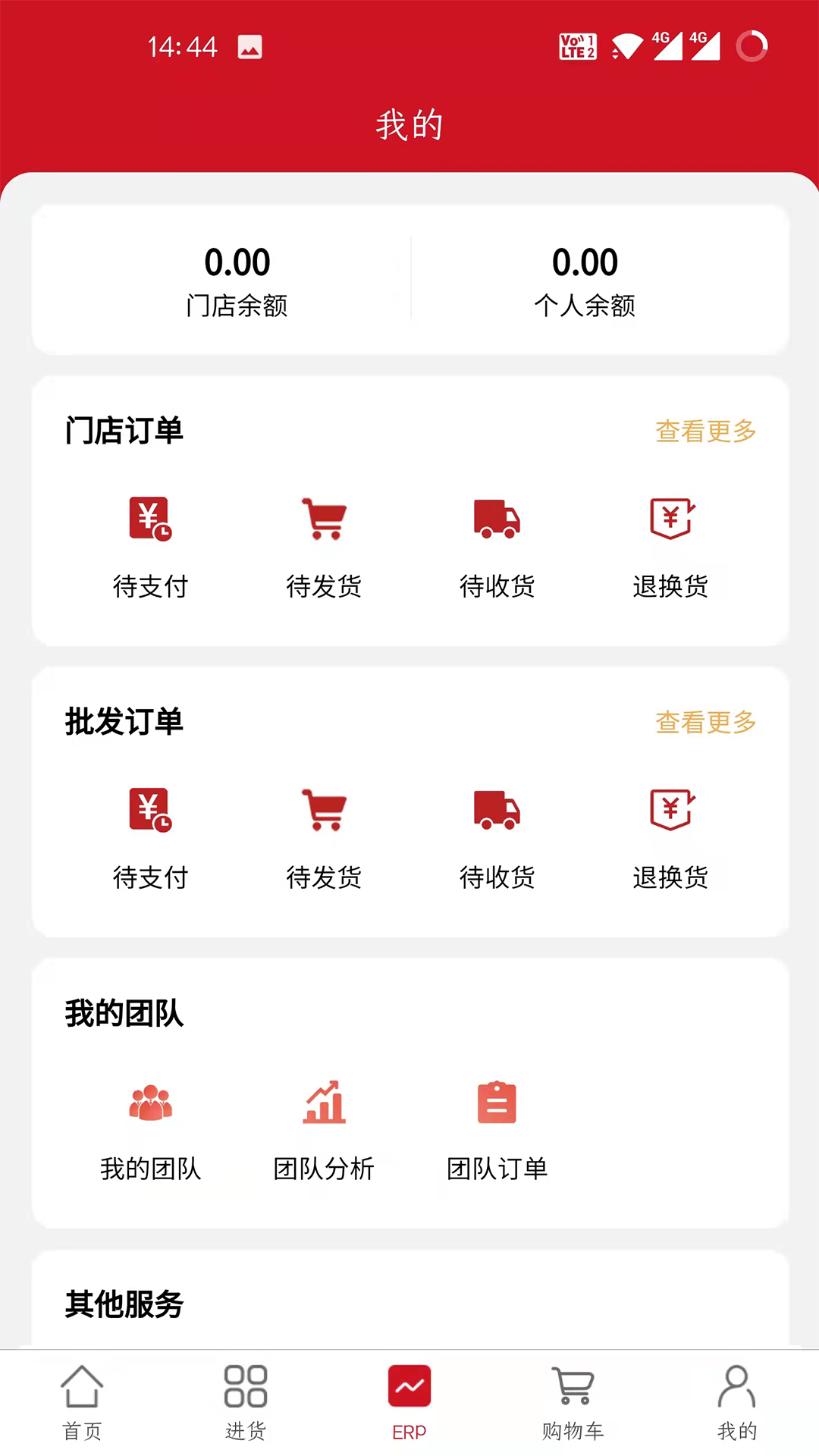Open the 购物车 cart in bottom navigation

click(x=573, y=1403)
